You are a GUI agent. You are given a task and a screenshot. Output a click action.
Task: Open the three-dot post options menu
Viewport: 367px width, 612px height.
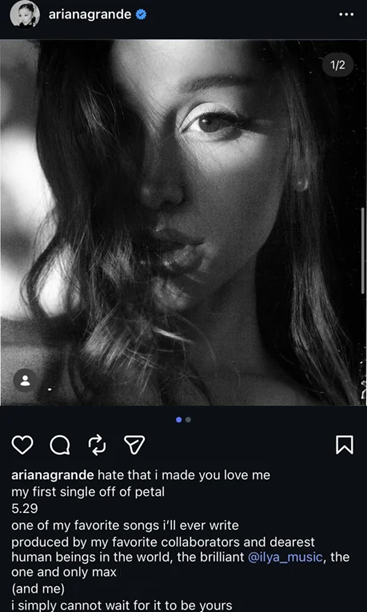click(346, 14)
